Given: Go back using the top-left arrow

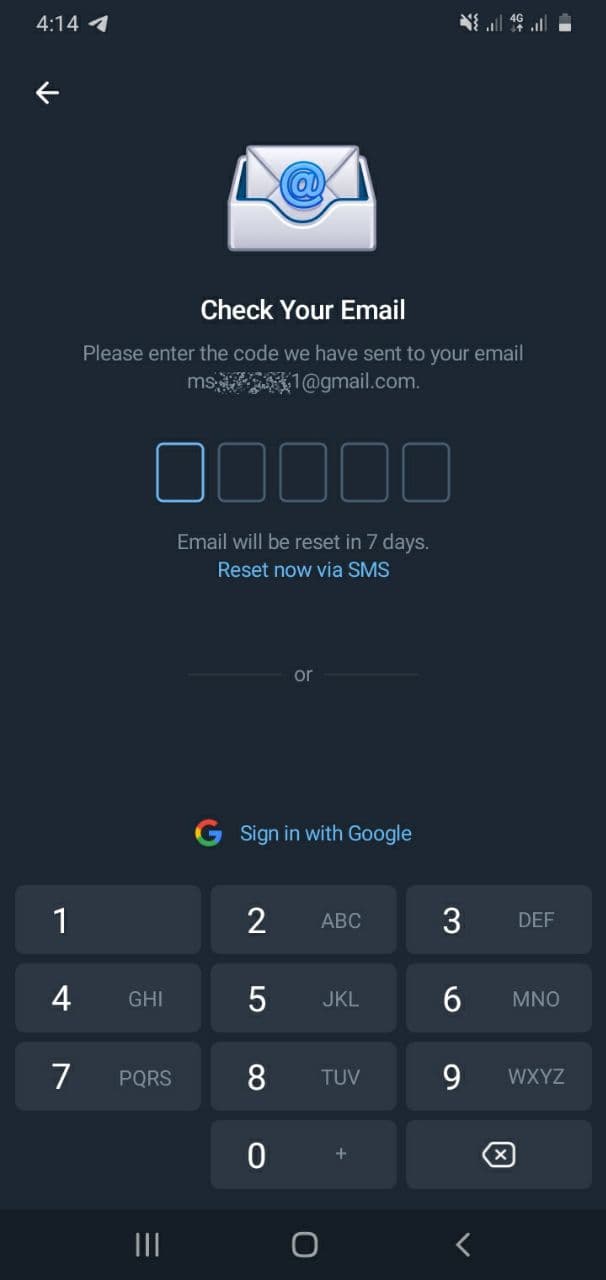Looking at the screenshot, I should pos(47,93).
